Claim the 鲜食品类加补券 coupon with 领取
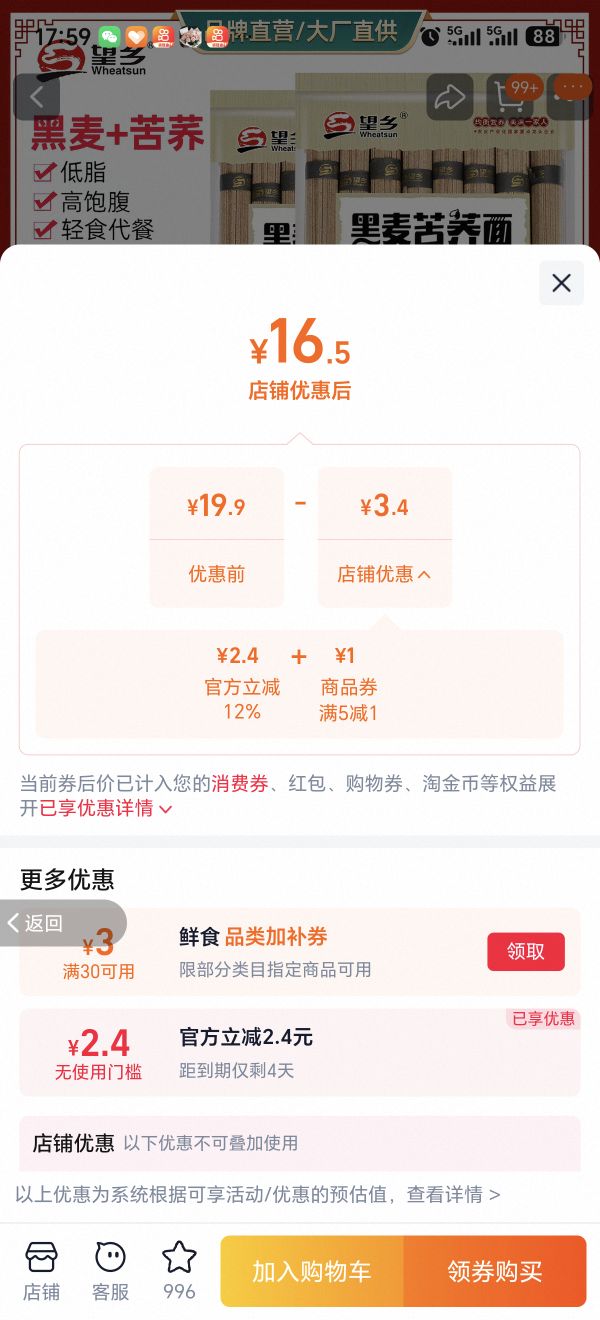600x1320 pixels. (x=526, y=951)
